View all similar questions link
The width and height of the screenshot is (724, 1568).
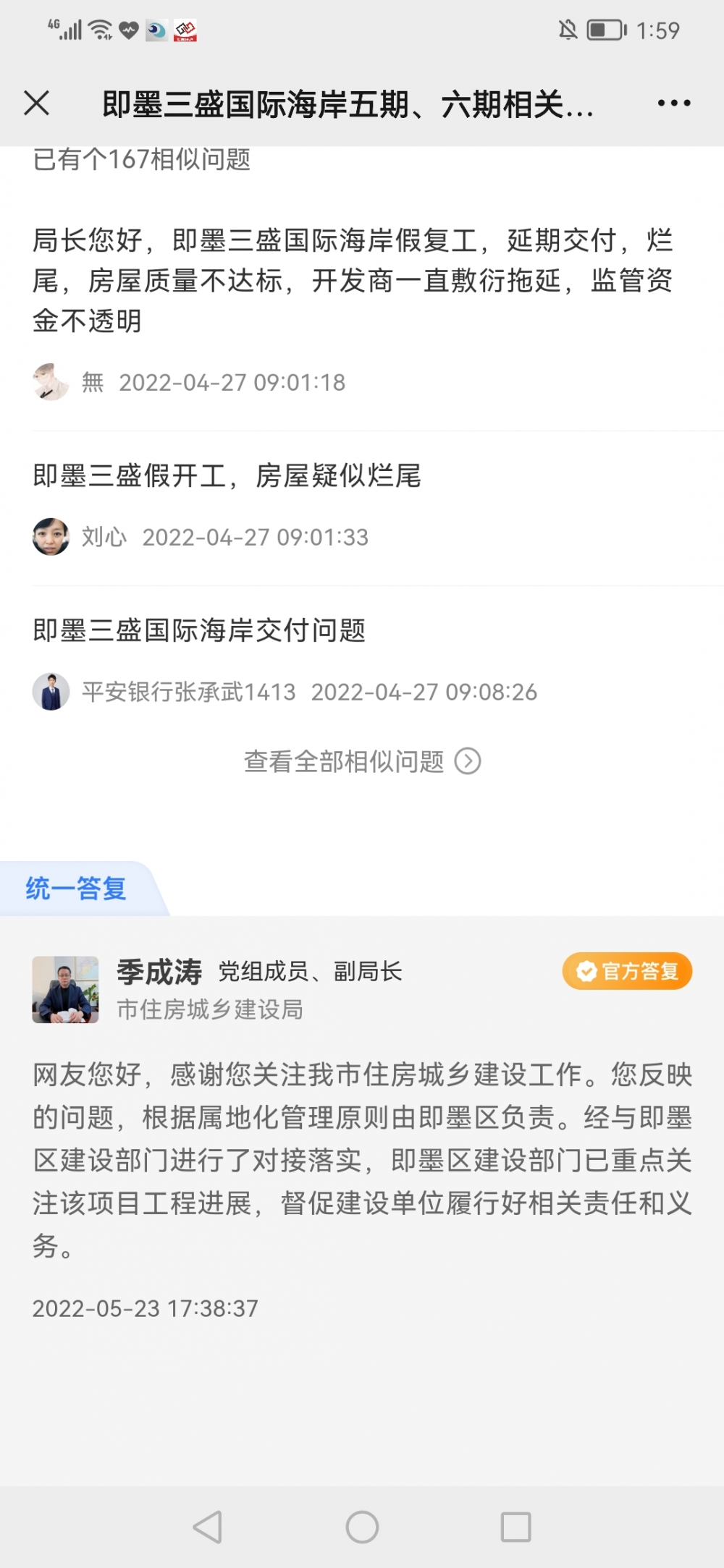pyautogui.click(x=362, y=761)
